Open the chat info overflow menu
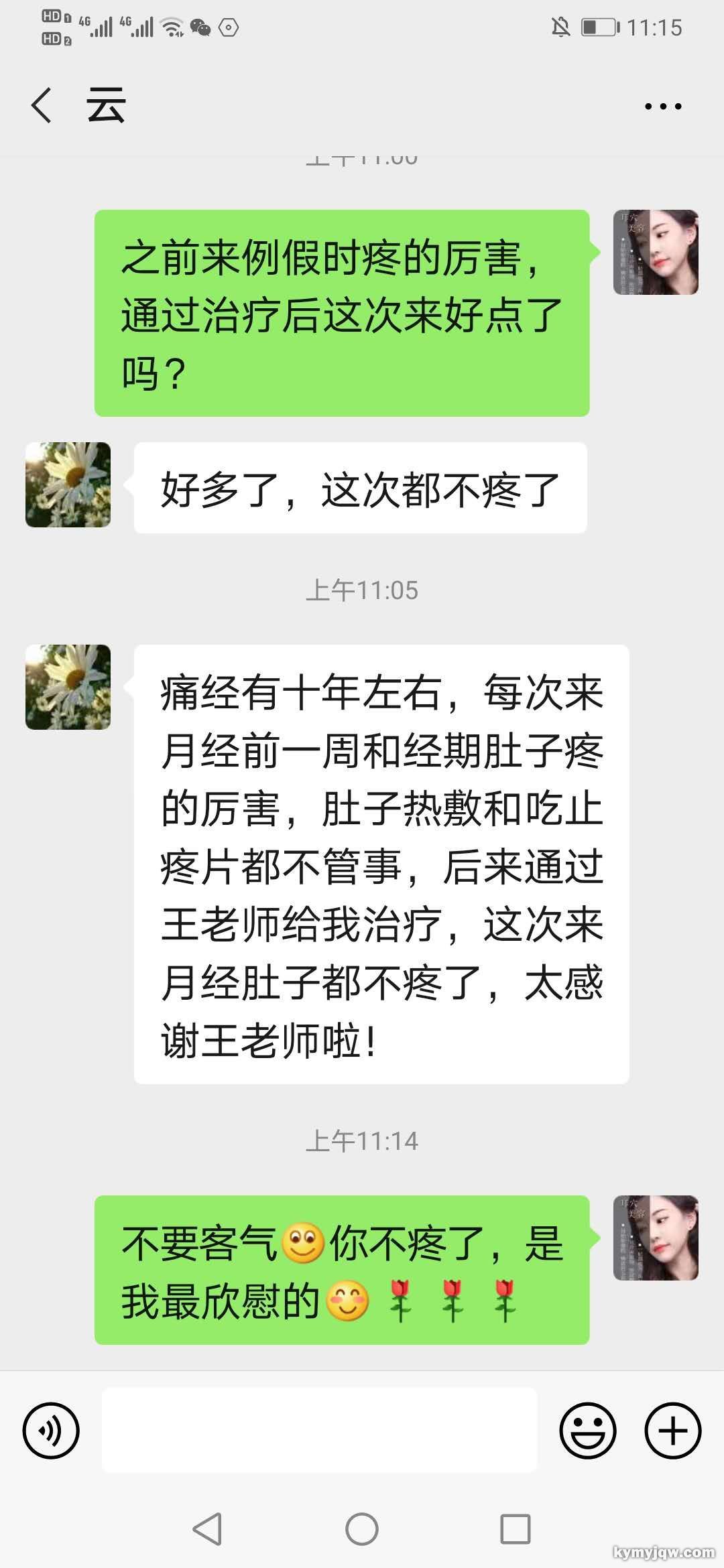 [x=662, y=106]
